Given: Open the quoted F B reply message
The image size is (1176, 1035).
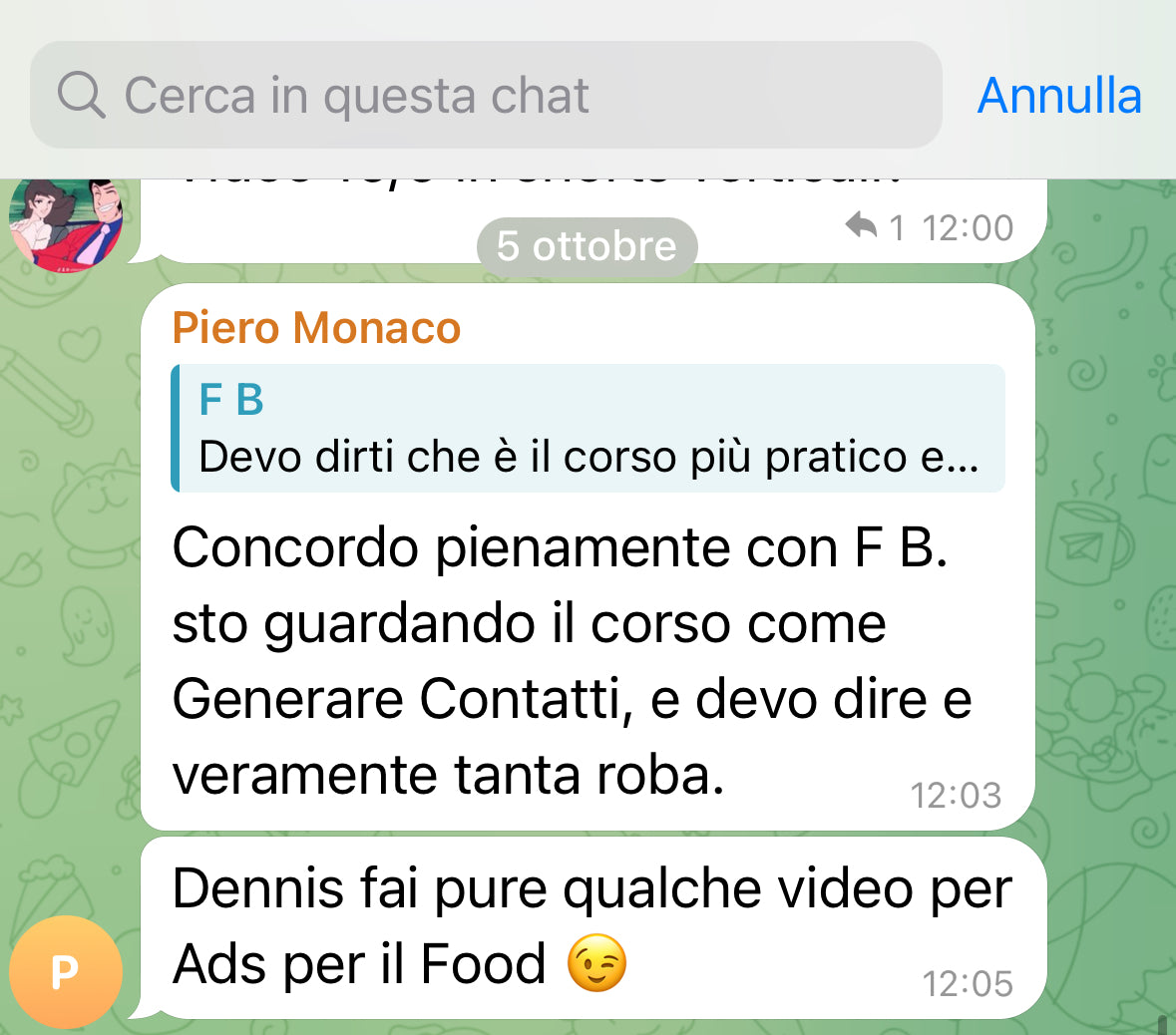Looking at the screenshot, I should [588, 429].
